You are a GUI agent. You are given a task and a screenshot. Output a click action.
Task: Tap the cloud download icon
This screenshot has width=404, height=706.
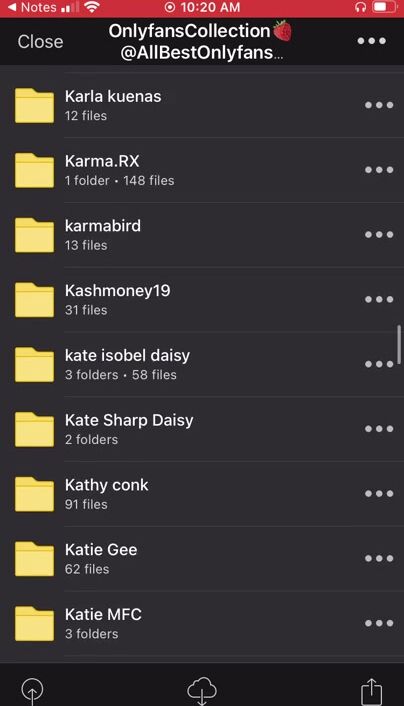(202, 691)
